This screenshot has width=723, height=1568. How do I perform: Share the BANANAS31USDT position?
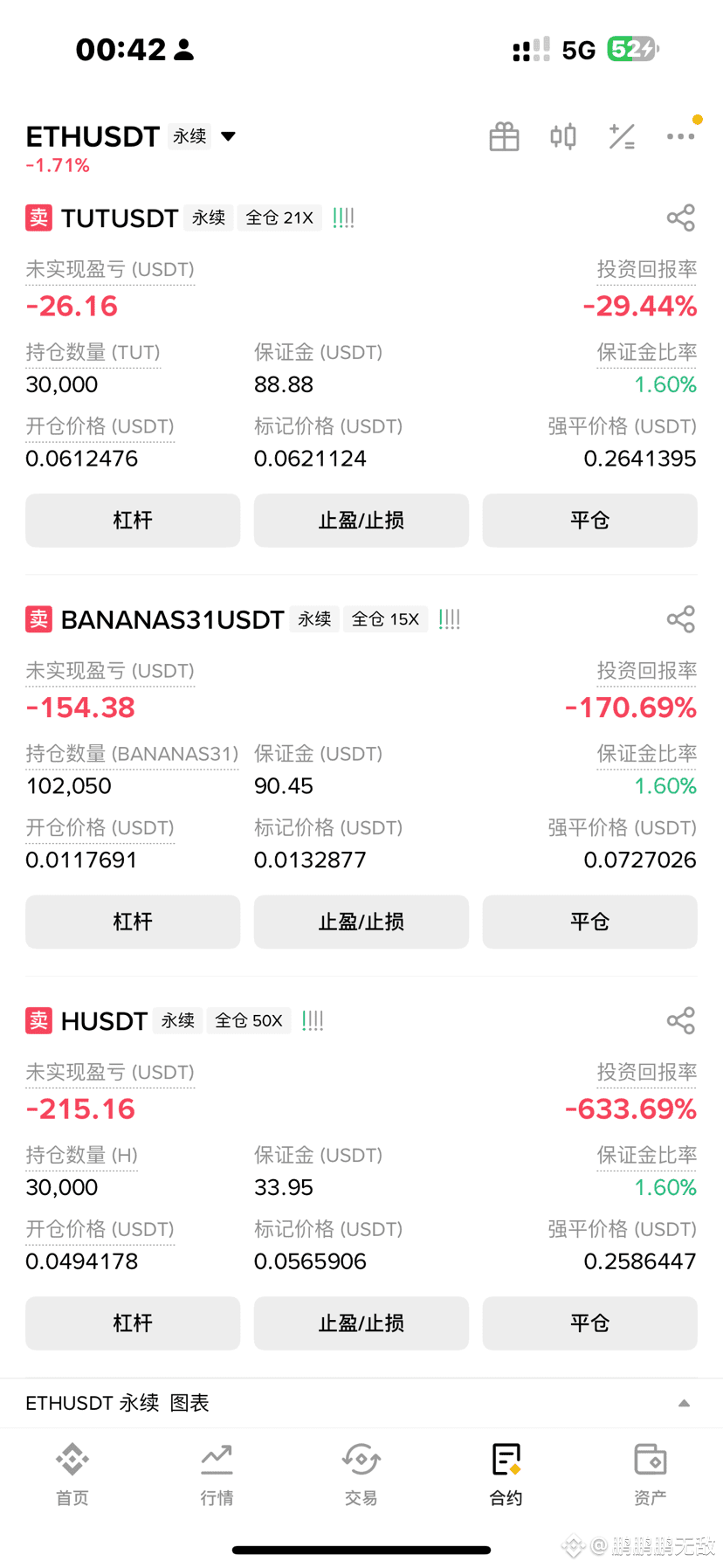point(681,619)
